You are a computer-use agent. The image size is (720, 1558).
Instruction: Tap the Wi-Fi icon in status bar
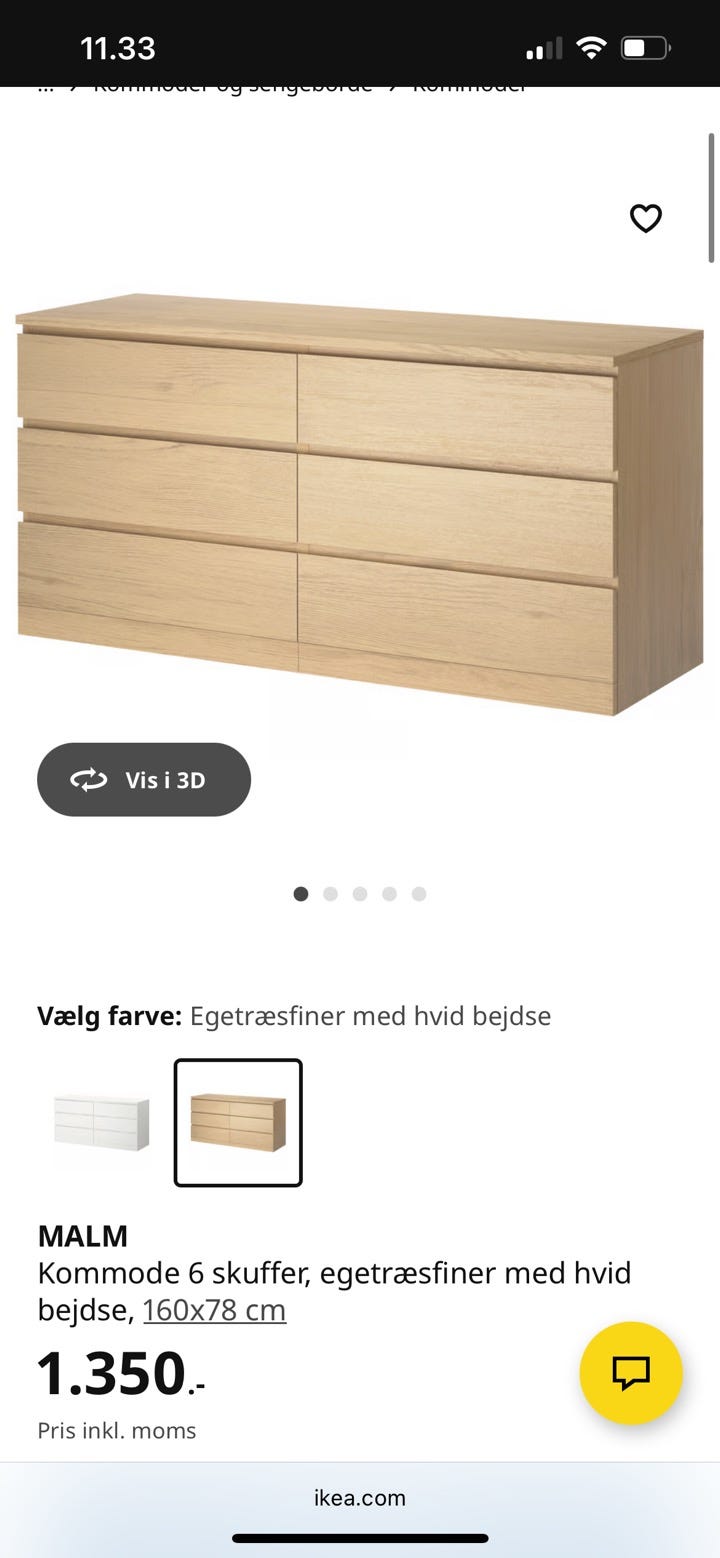pos(592,46)
